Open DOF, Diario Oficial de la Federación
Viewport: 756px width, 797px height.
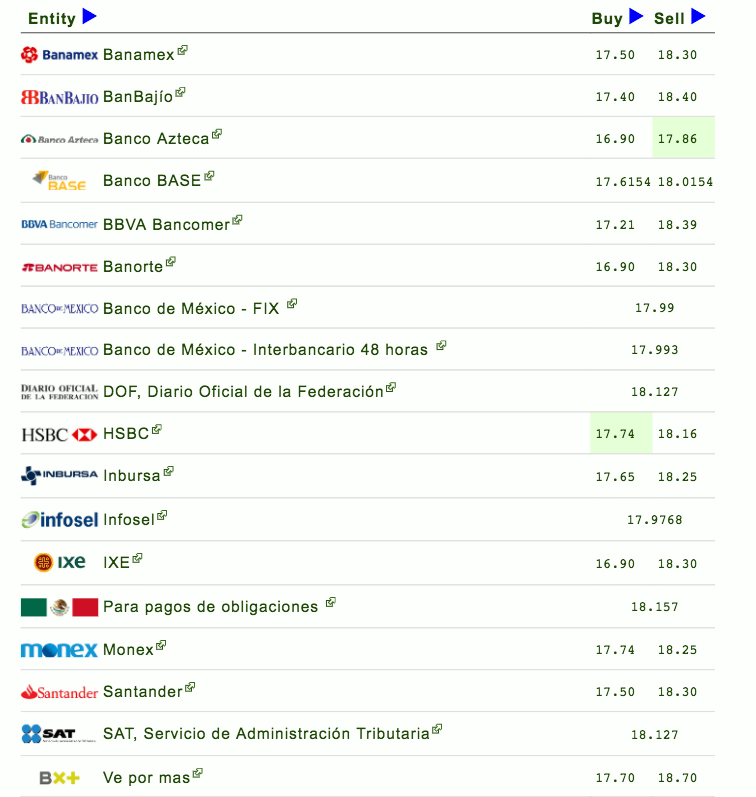(243, 392)
